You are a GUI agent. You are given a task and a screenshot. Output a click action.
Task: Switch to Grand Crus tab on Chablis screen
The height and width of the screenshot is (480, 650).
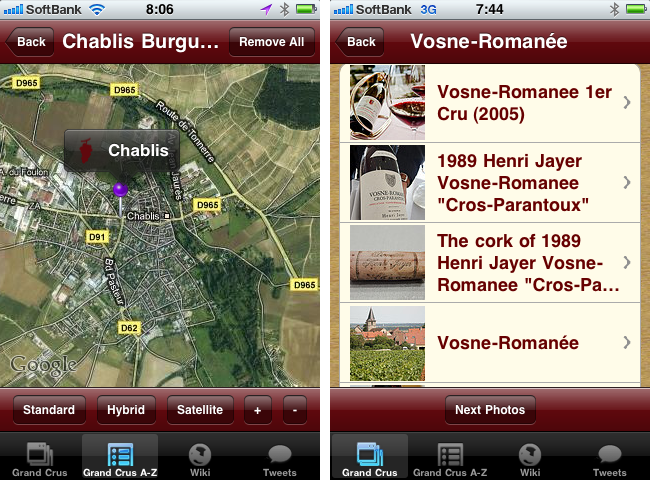[40, 458]
